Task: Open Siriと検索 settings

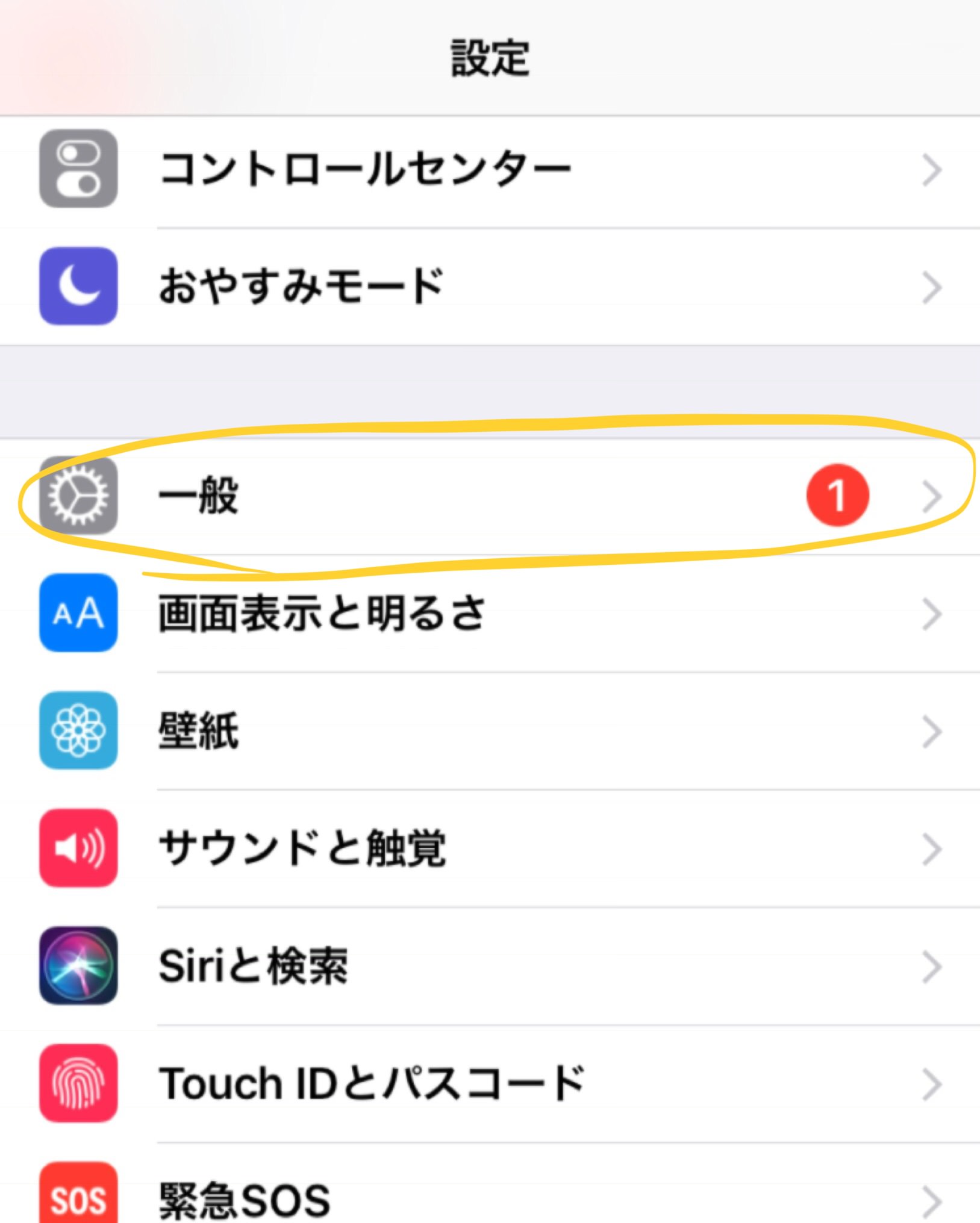Action: point(253,965)
